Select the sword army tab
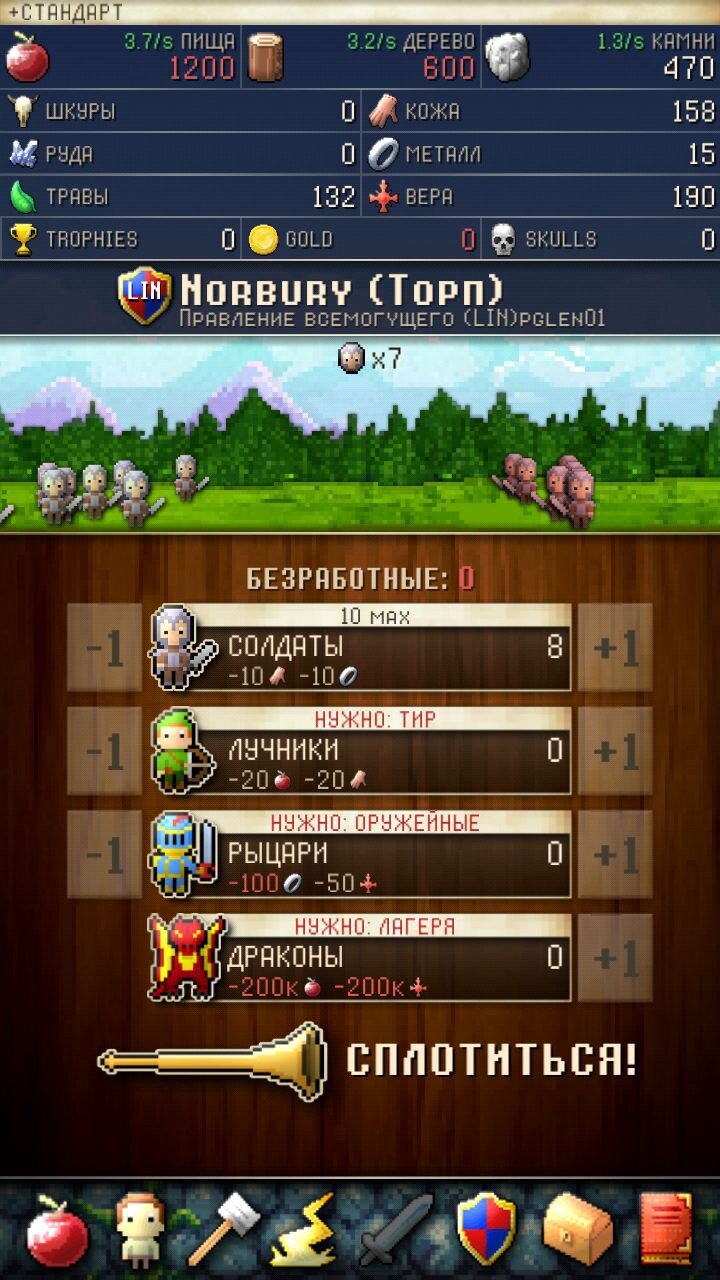This screenshot has height=1280, width=720. (x=395, y=1231)
